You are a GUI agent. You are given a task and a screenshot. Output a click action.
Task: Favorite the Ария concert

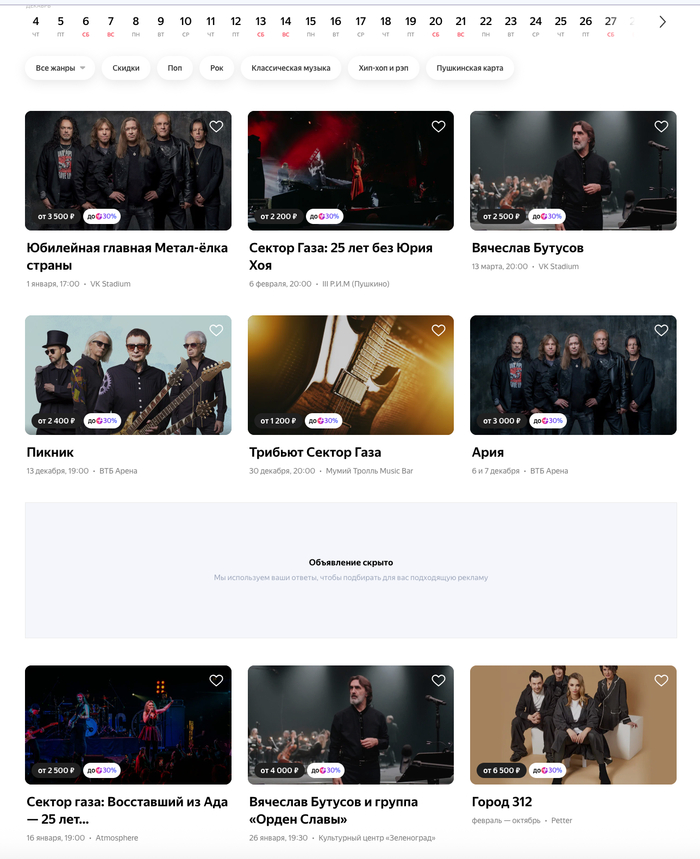click(661, 331)
